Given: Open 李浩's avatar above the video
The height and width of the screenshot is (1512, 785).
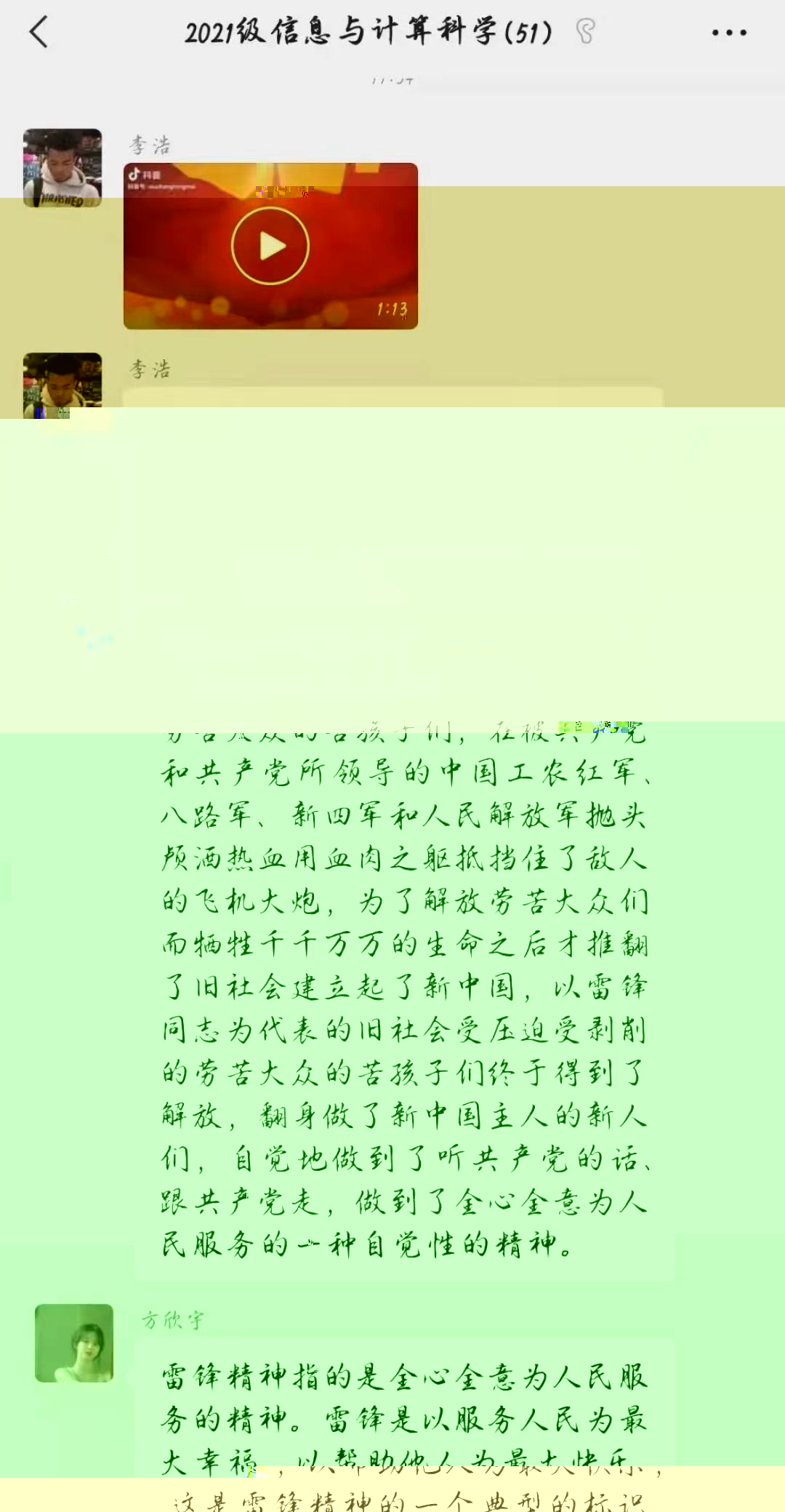Looking at the screenshot, I should (63, 168).
